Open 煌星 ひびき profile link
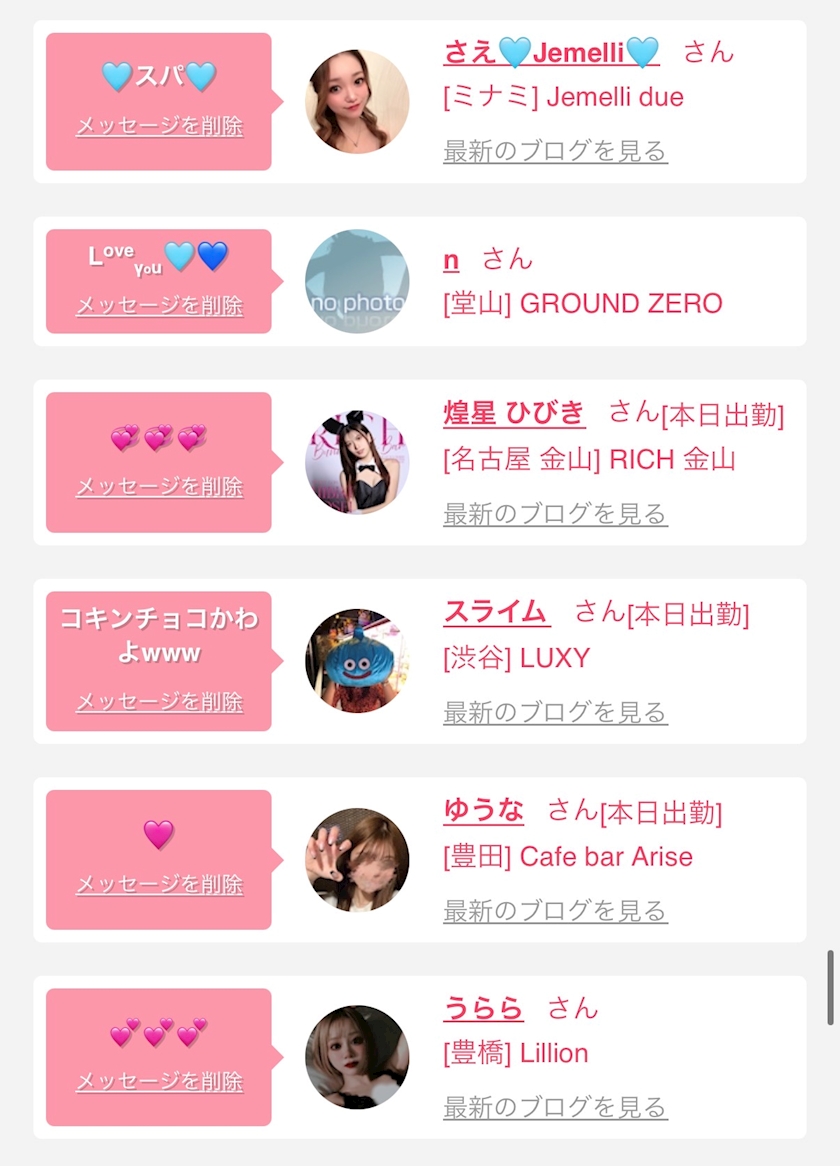The height and width of the screenshot is (1166, 840). 514,413
